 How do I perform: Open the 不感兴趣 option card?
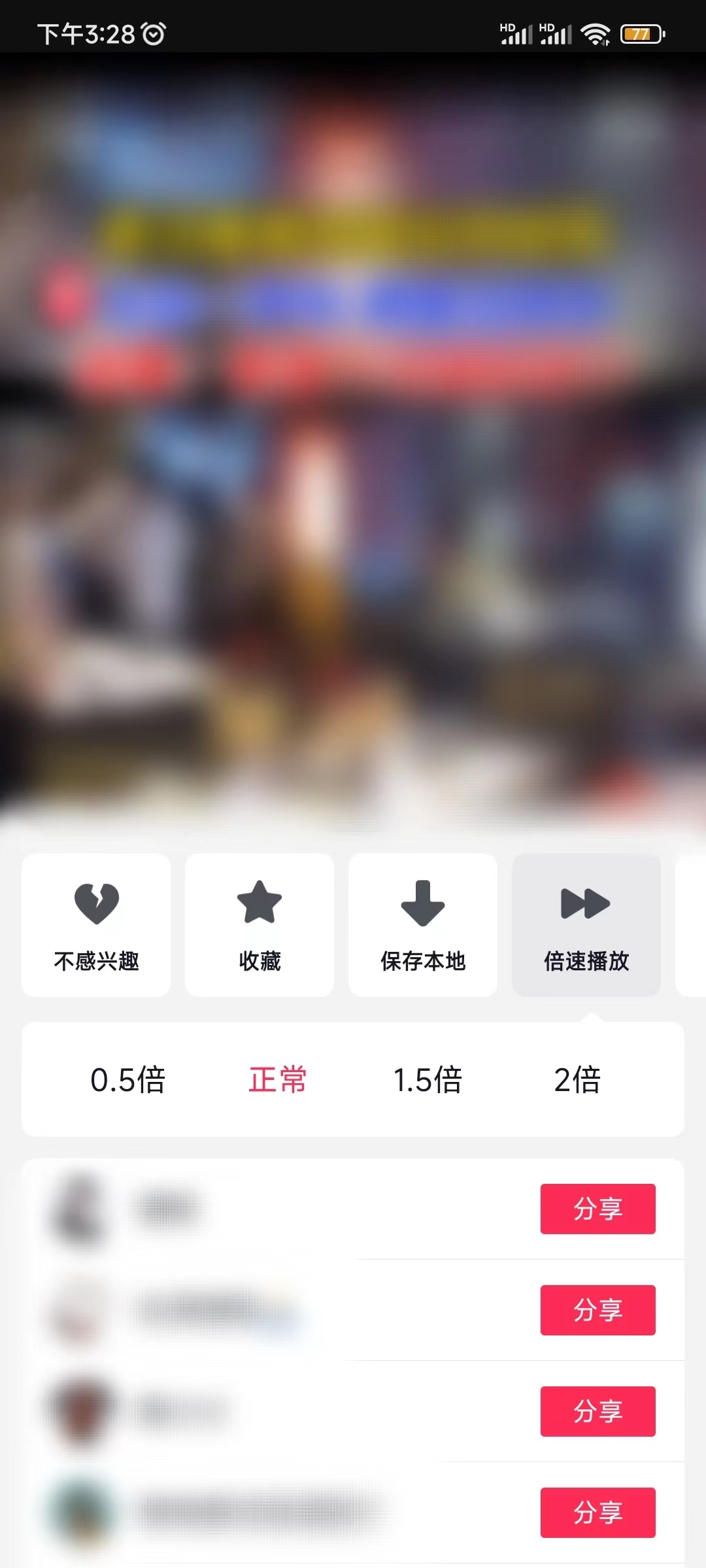95,924
